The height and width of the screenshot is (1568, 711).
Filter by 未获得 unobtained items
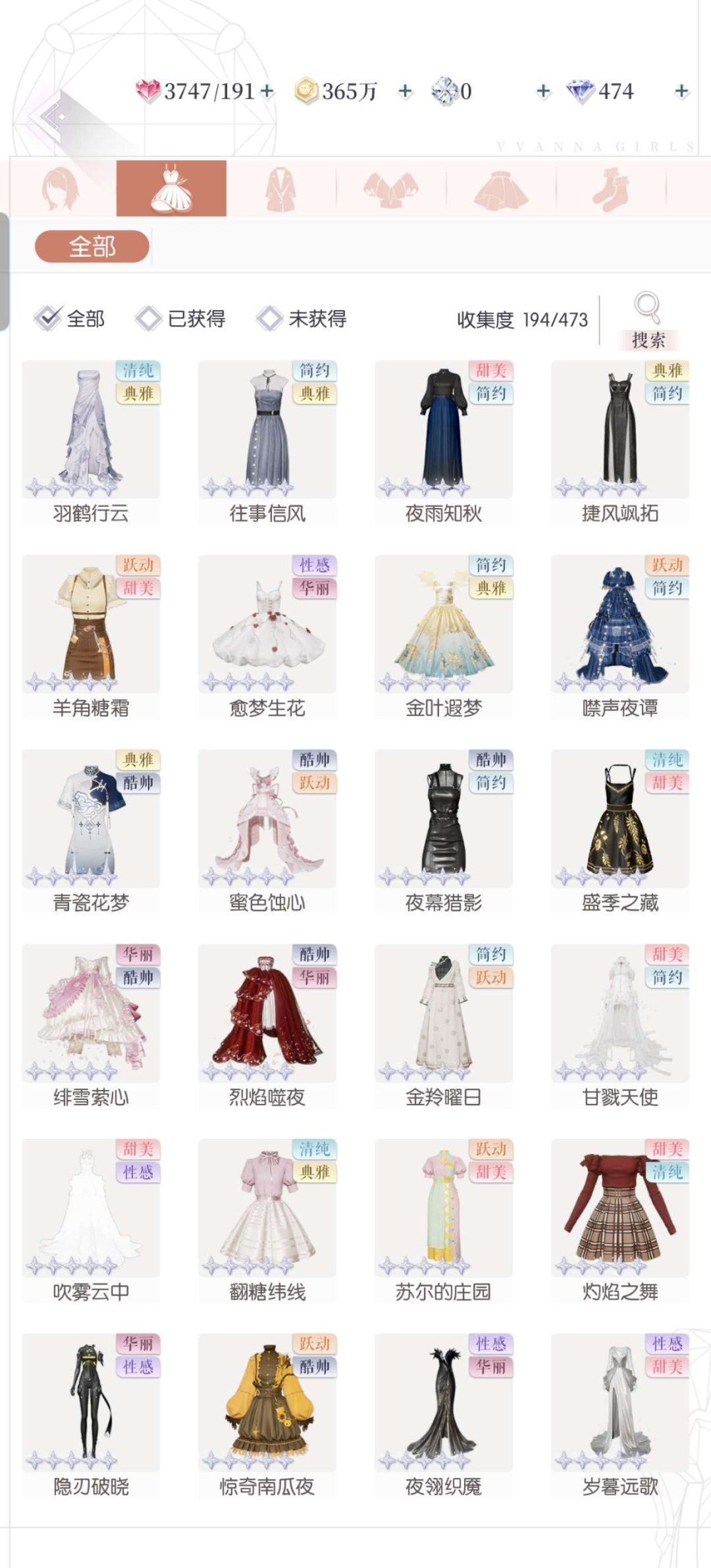tap(302, 319)
